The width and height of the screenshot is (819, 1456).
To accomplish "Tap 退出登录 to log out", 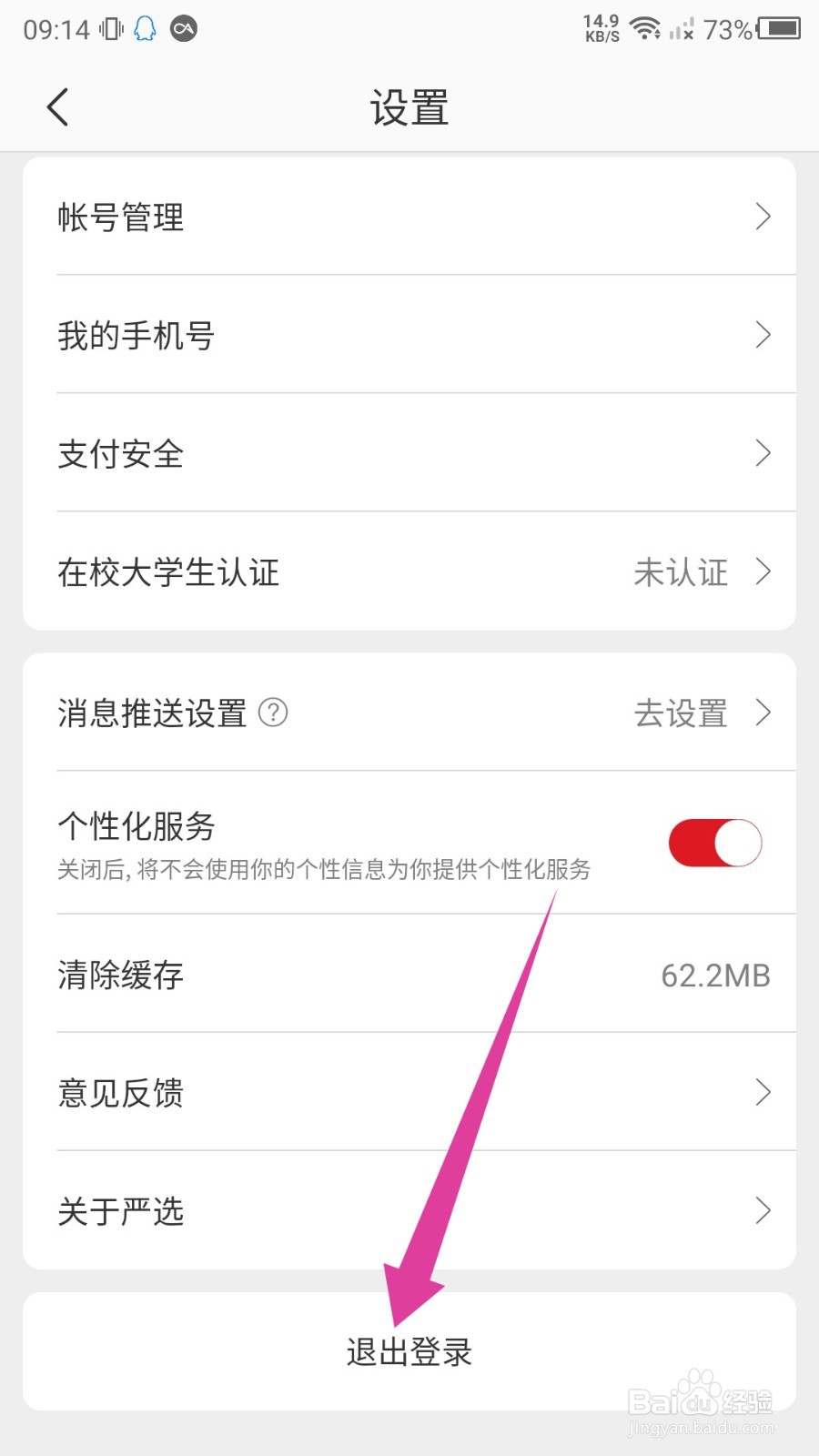I will point(409,1353).
